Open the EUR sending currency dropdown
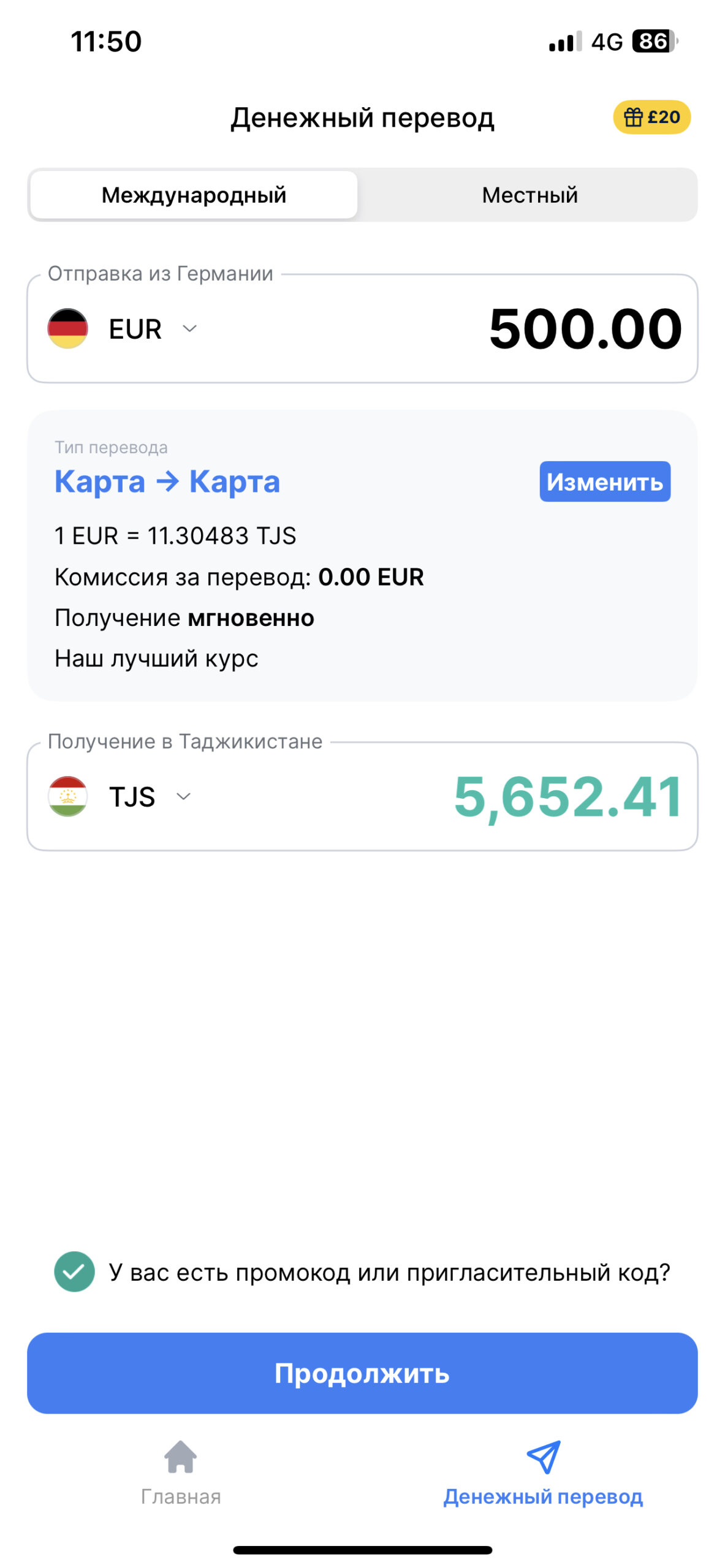This screenshot has width=725, height=1568. tap(151, 329)
